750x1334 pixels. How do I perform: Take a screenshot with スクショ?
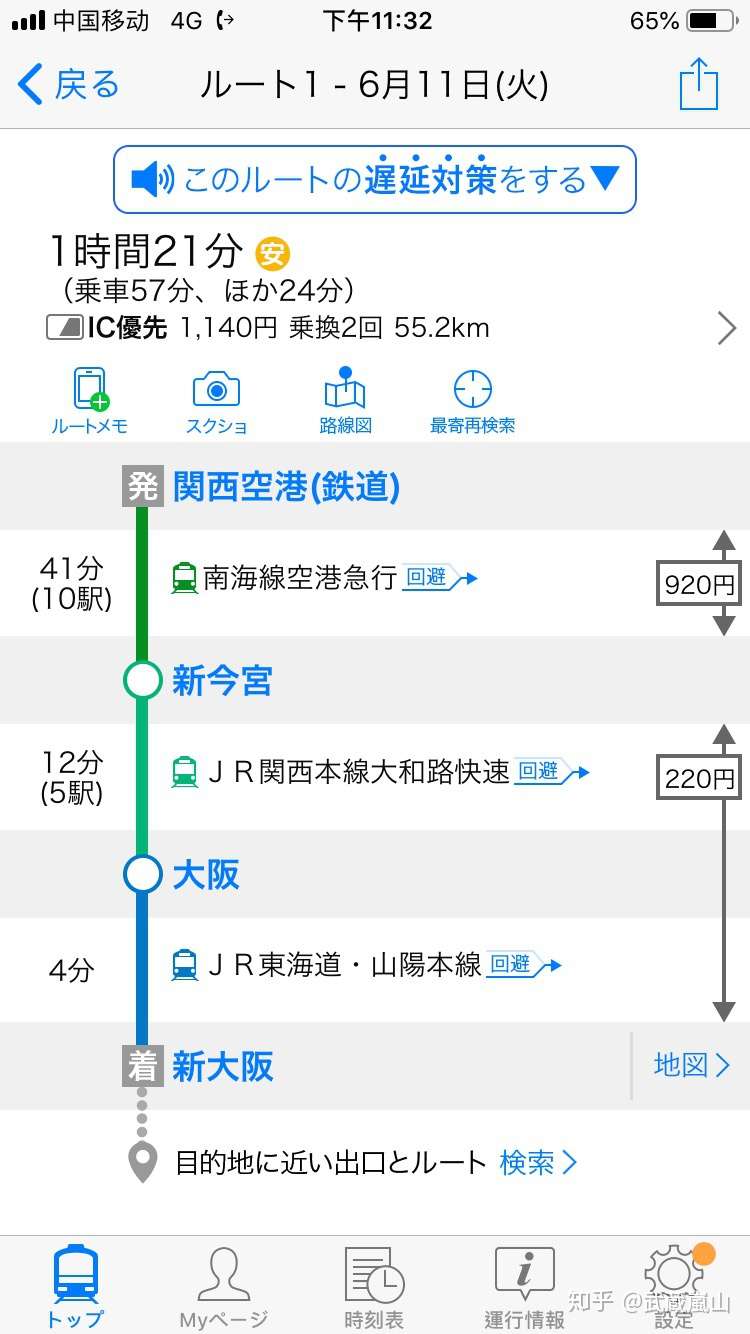pos(216,400)
